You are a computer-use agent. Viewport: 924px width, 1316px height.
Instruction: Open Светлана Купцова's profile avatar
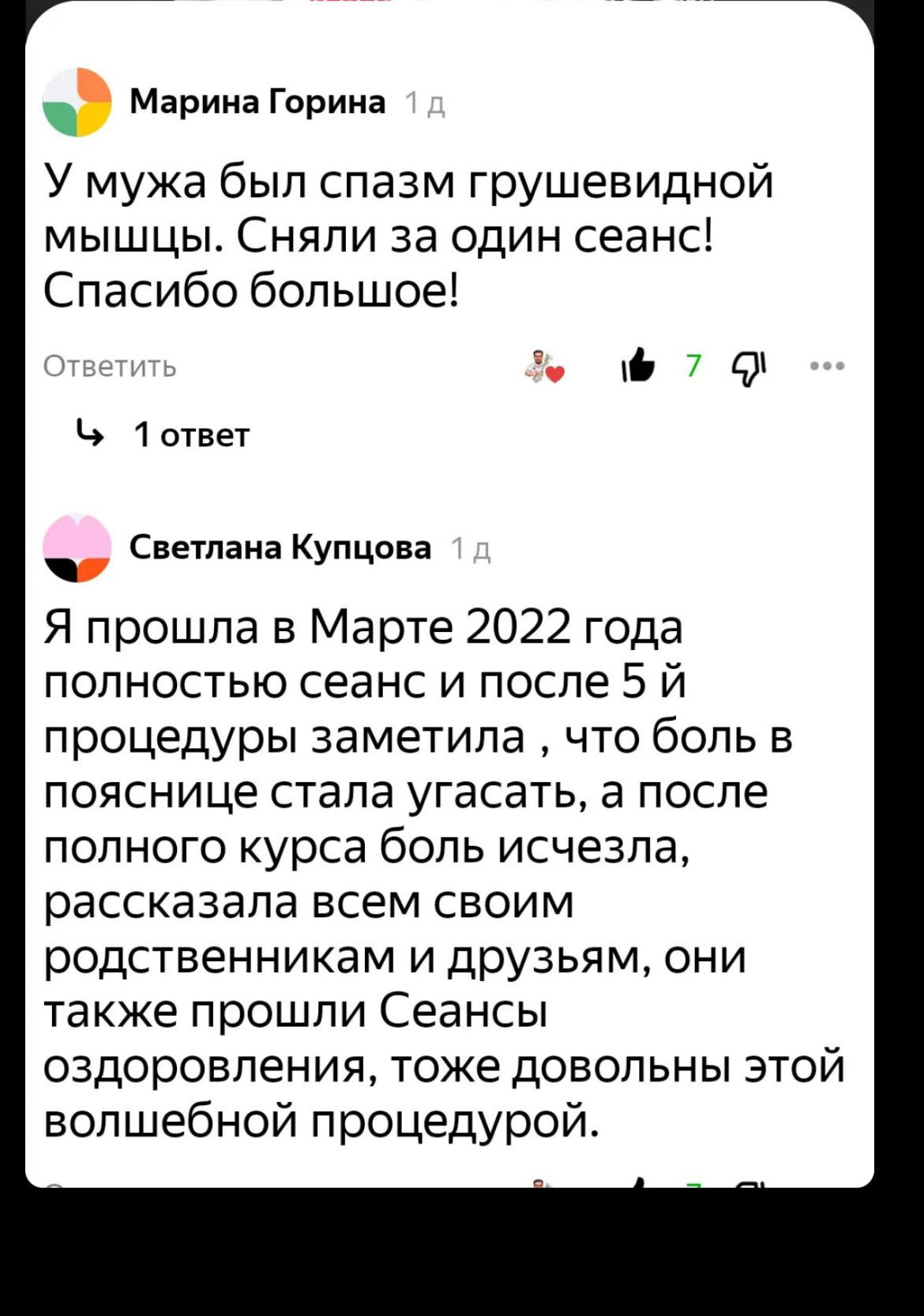click(77, 547)
